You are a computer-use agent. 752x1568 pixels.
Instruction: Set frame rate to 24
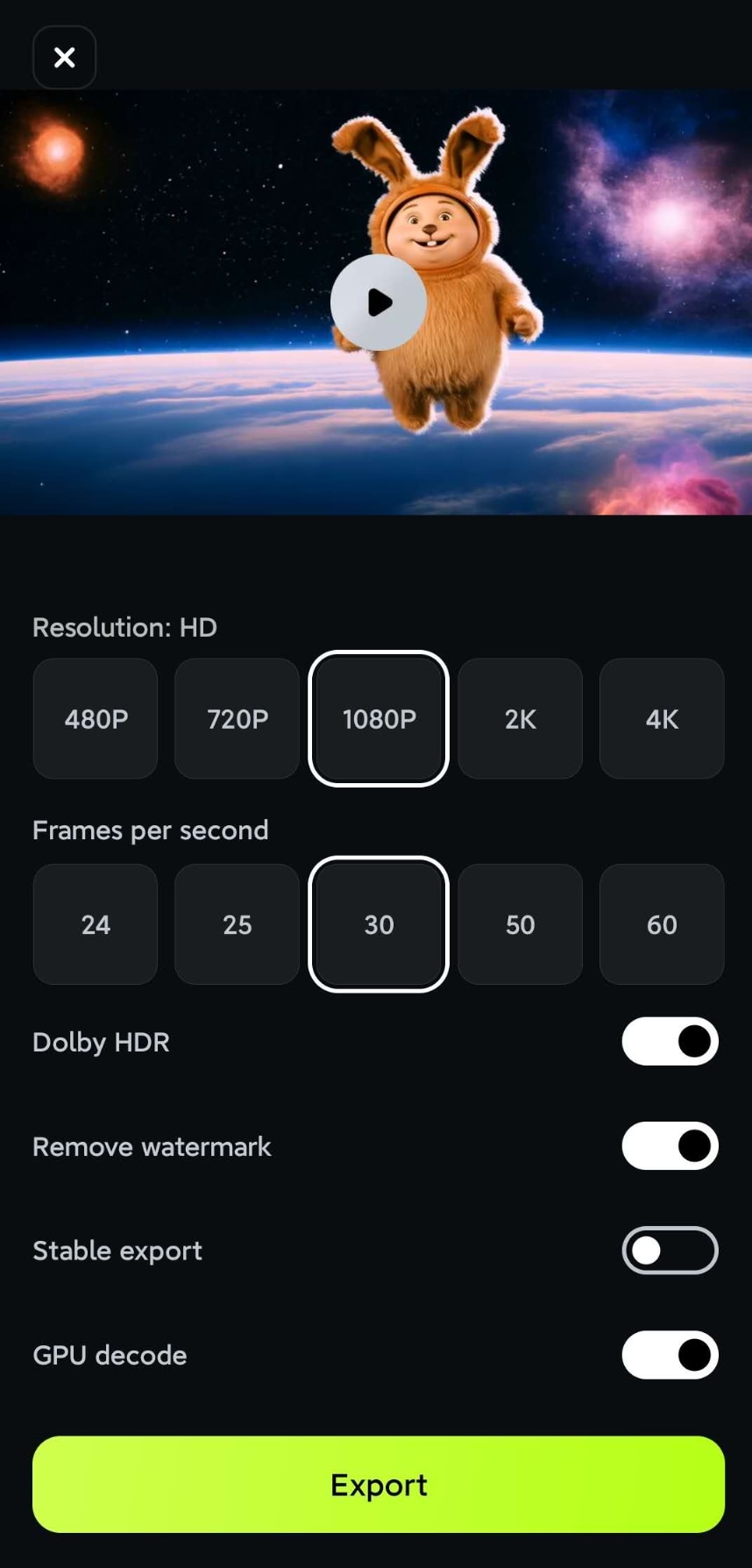point(96,924)
